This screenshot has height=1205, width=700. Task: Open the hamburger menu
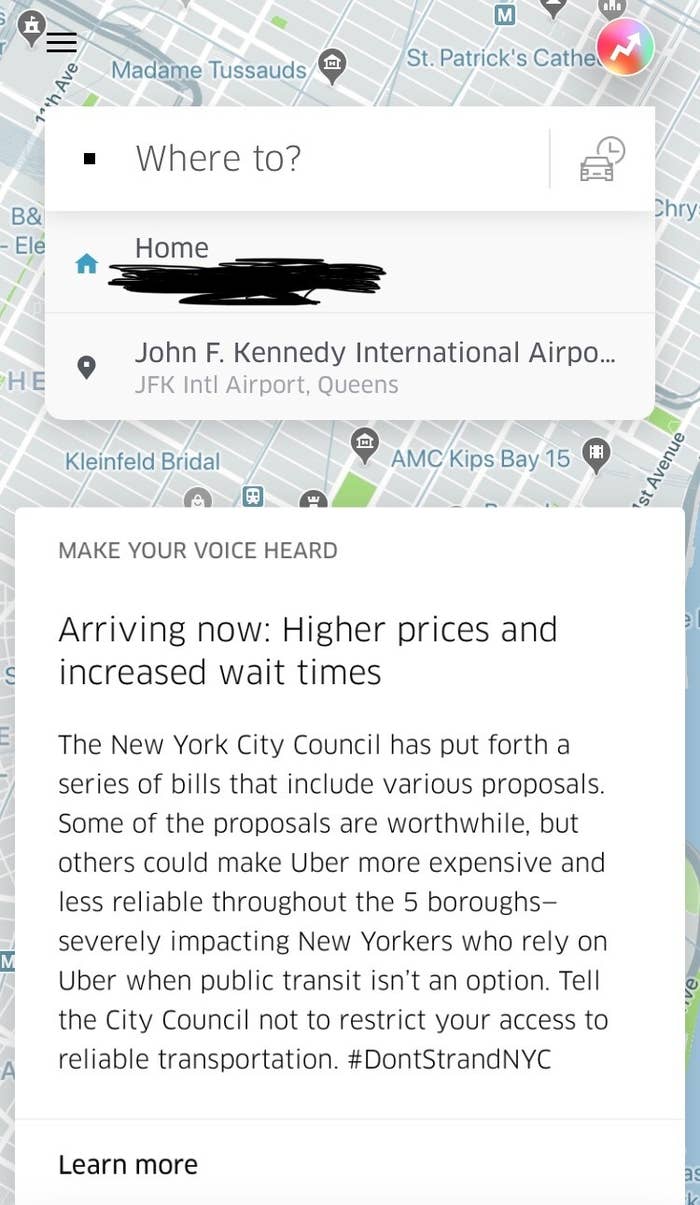(61, 42)
